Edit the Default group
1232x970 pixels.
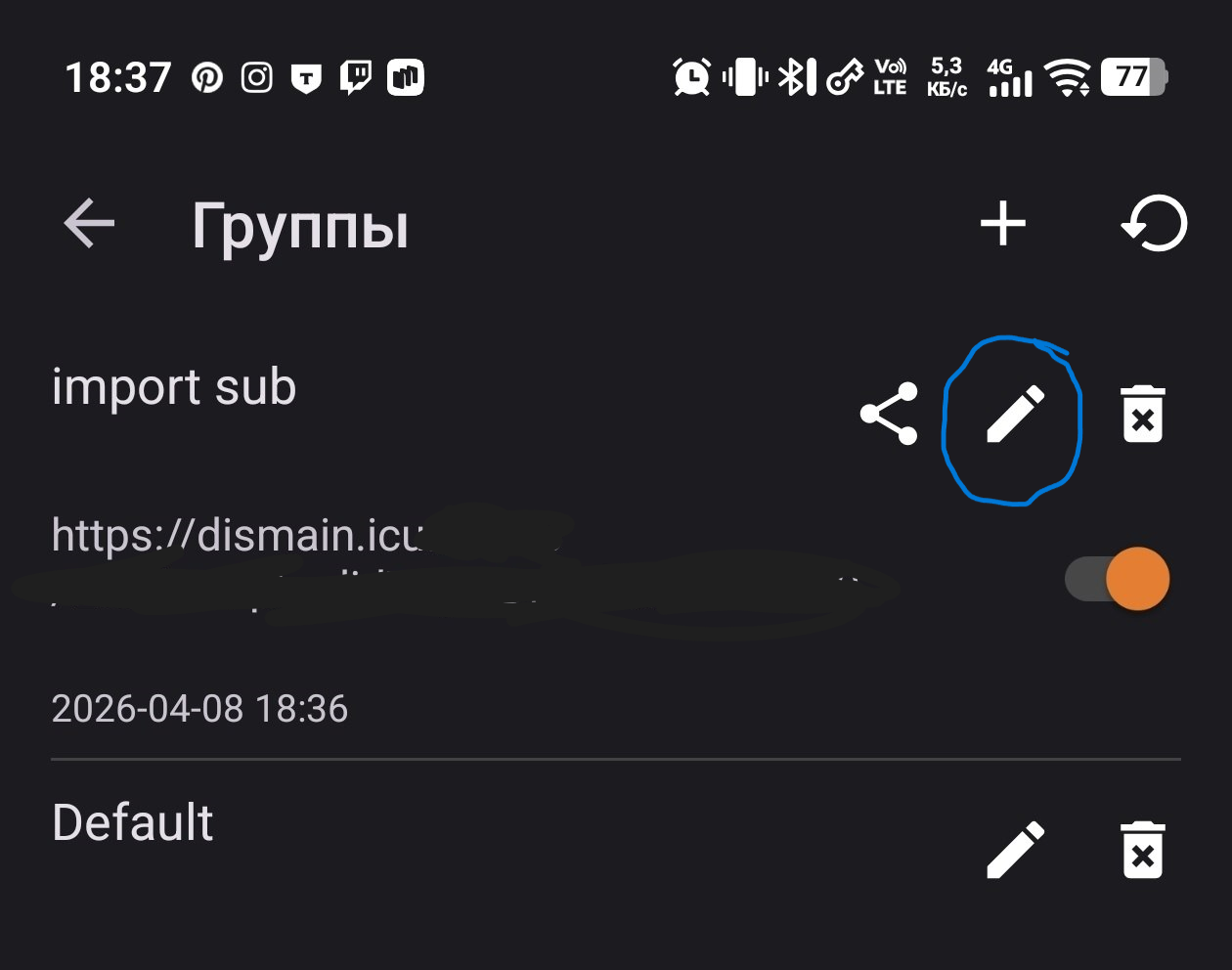(1015, 849)
